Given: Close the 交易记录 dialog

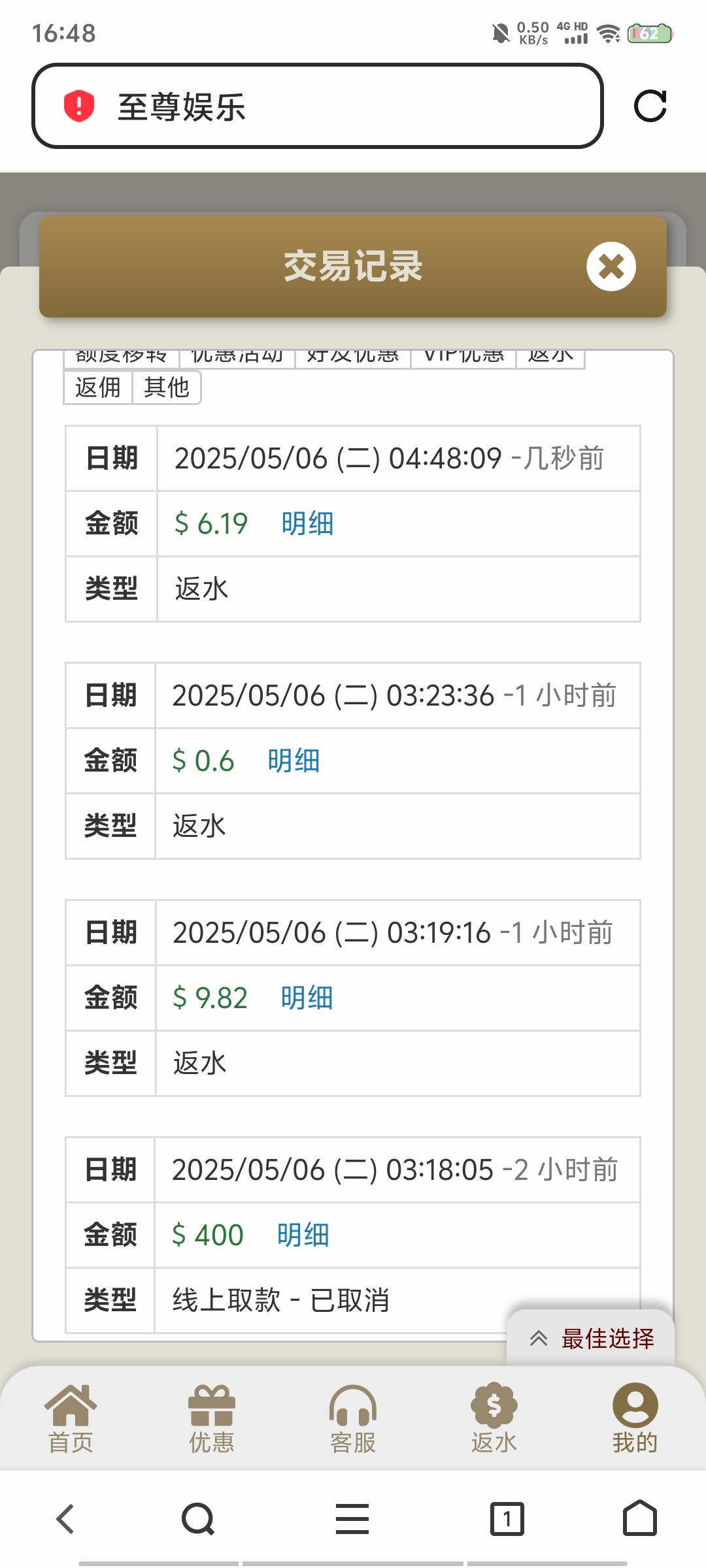Looking at the screenshot, I should click(611, 267).
